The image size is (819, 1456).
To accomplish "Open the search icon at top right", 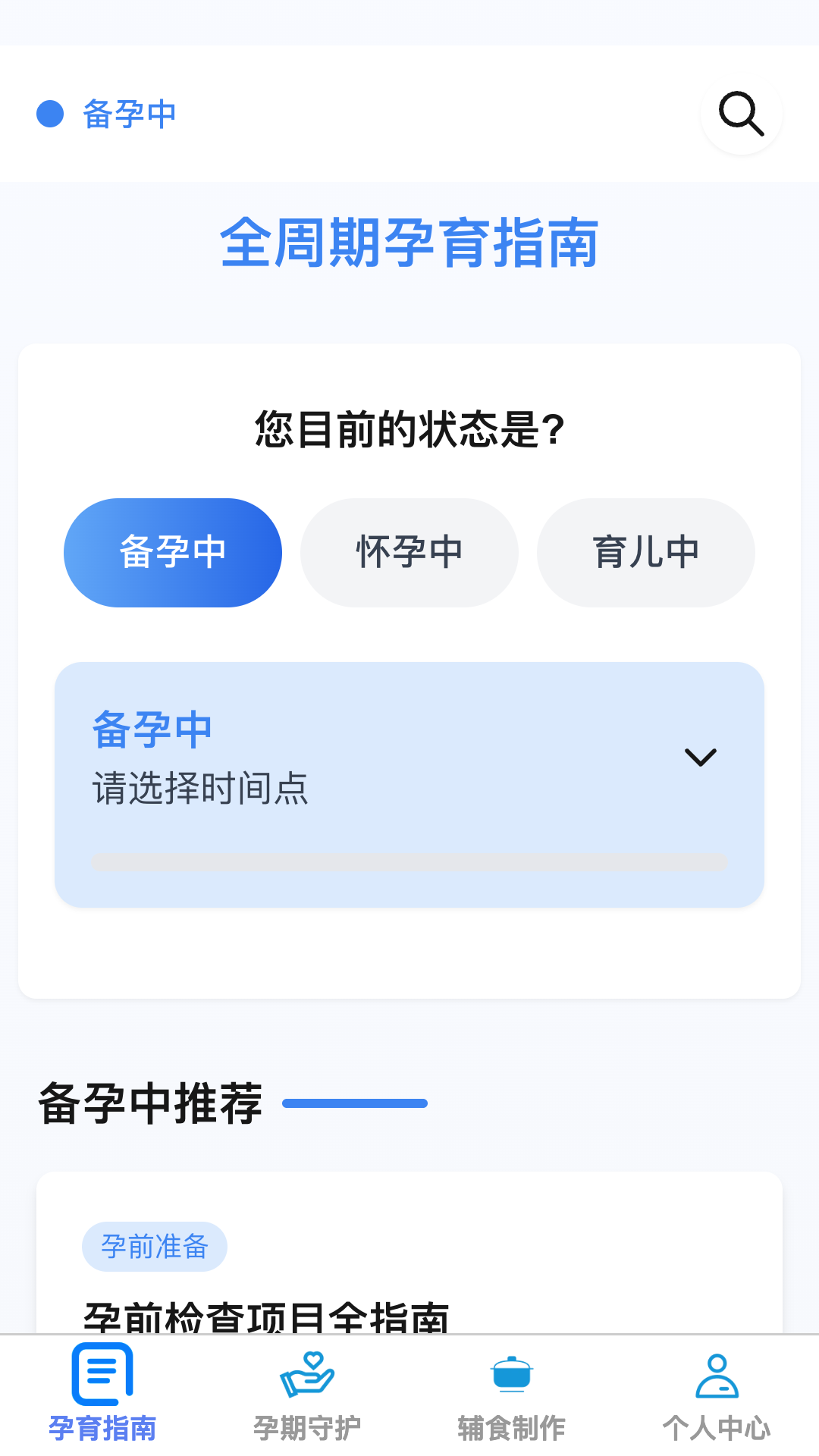I will point(740,114).
